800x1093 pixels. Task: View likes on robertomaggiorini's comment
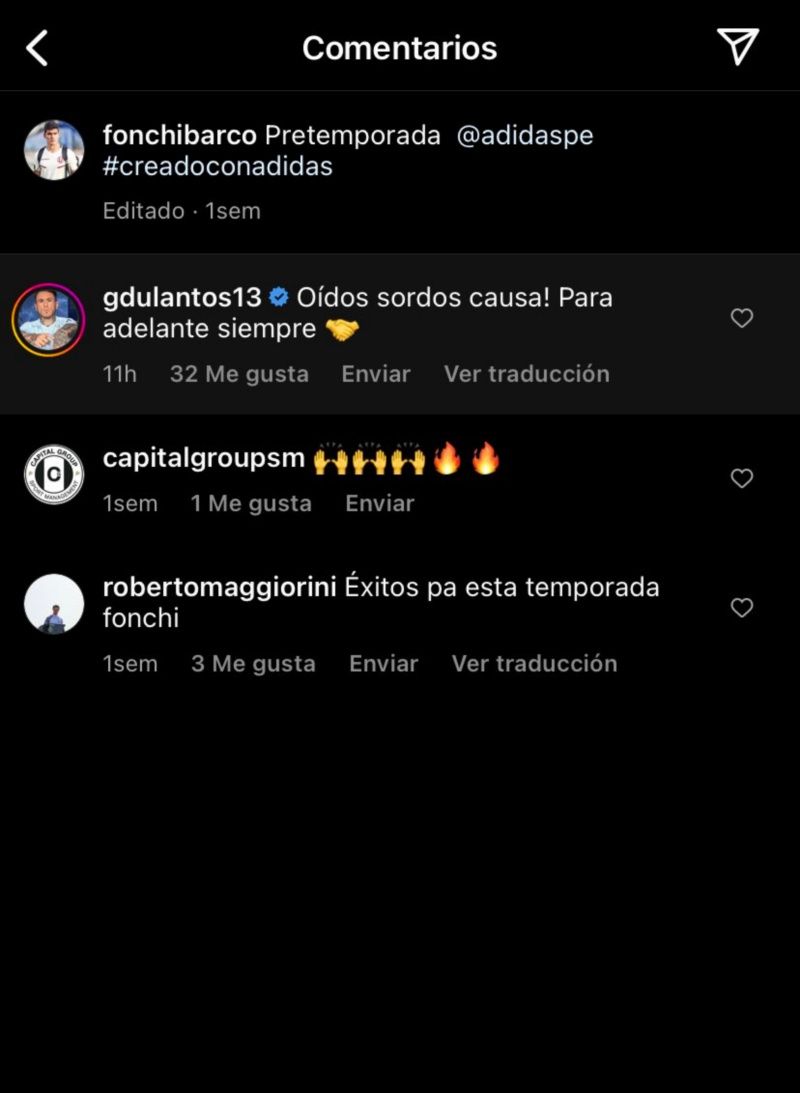point(253,664)
